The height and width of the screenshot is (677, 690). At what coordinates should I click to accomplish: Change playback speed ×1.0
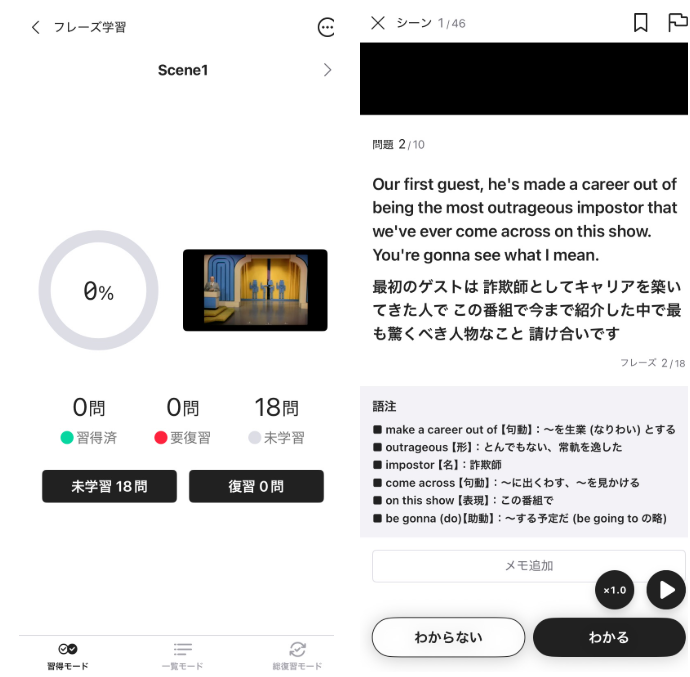click(x=614, y=590)
